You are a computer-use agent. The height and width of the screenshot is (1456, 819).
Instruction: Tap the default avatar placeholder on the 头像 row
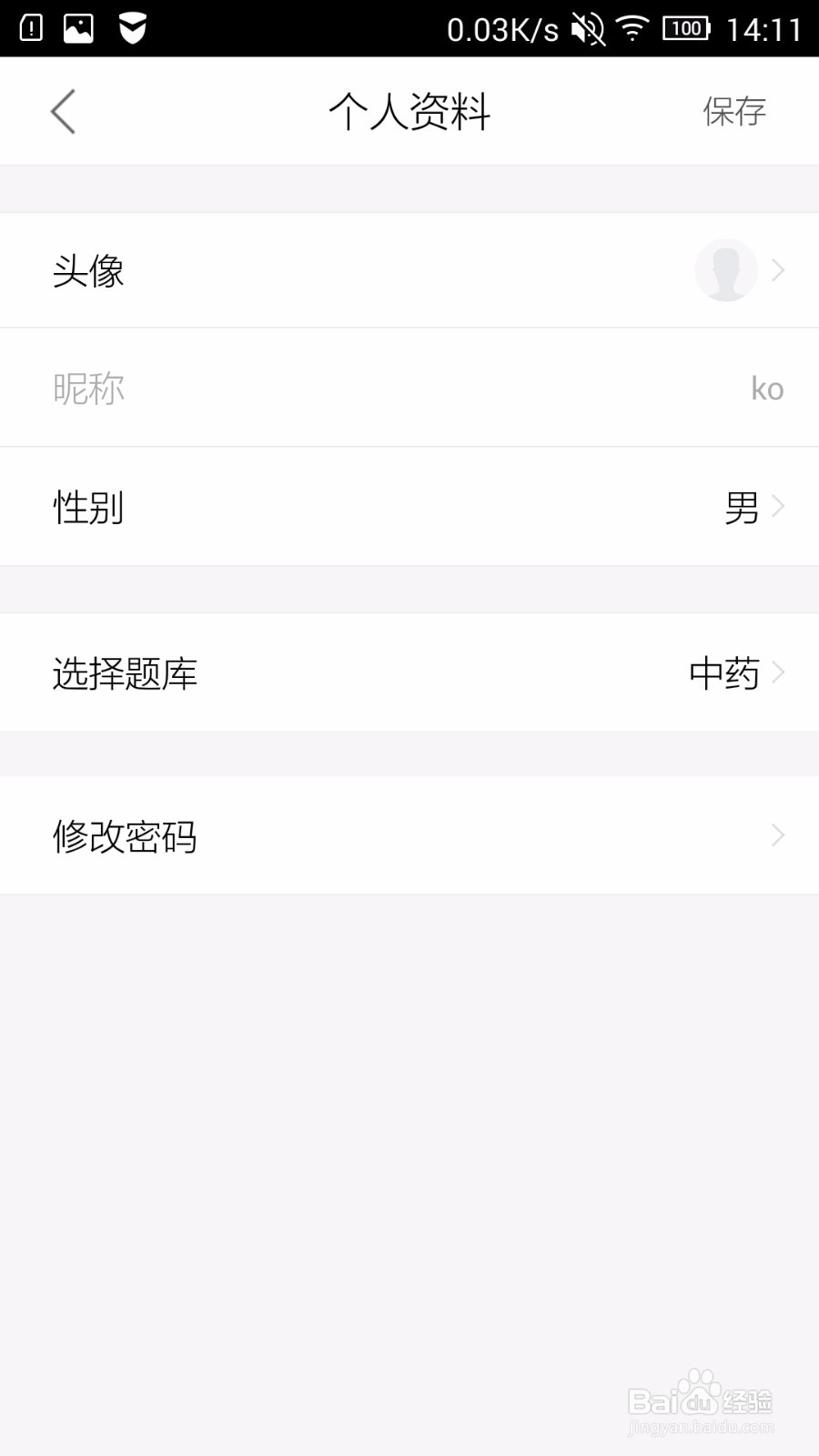tap(727, 269)
